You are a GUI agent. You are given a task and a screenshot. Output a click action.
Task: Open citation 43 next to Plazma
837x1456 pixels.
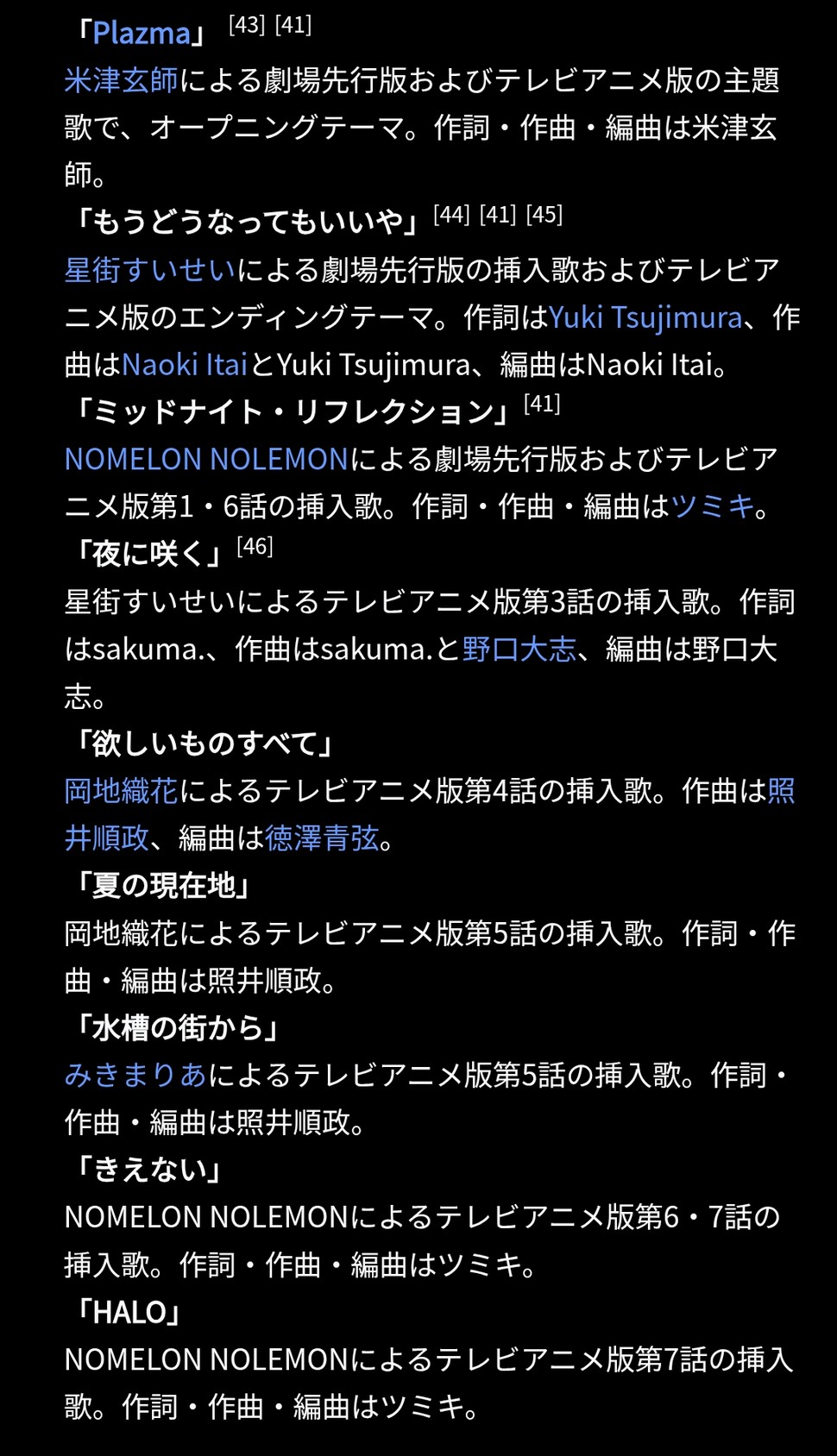[x=247, y=25]
